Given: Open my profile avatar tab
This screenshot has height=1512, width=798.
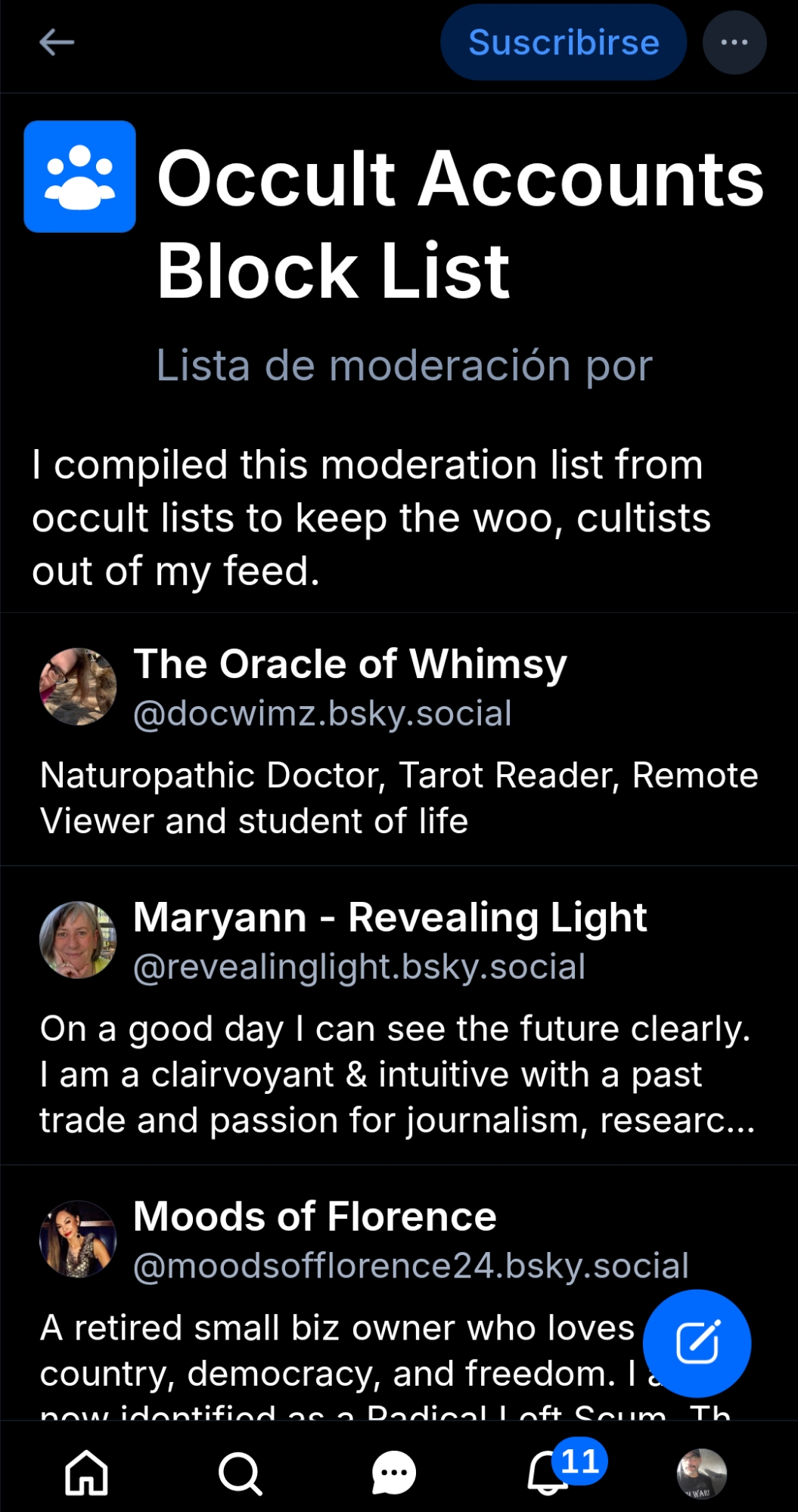Looking at the screenshot, I should pyautogui.click(x=701, y=1473).
